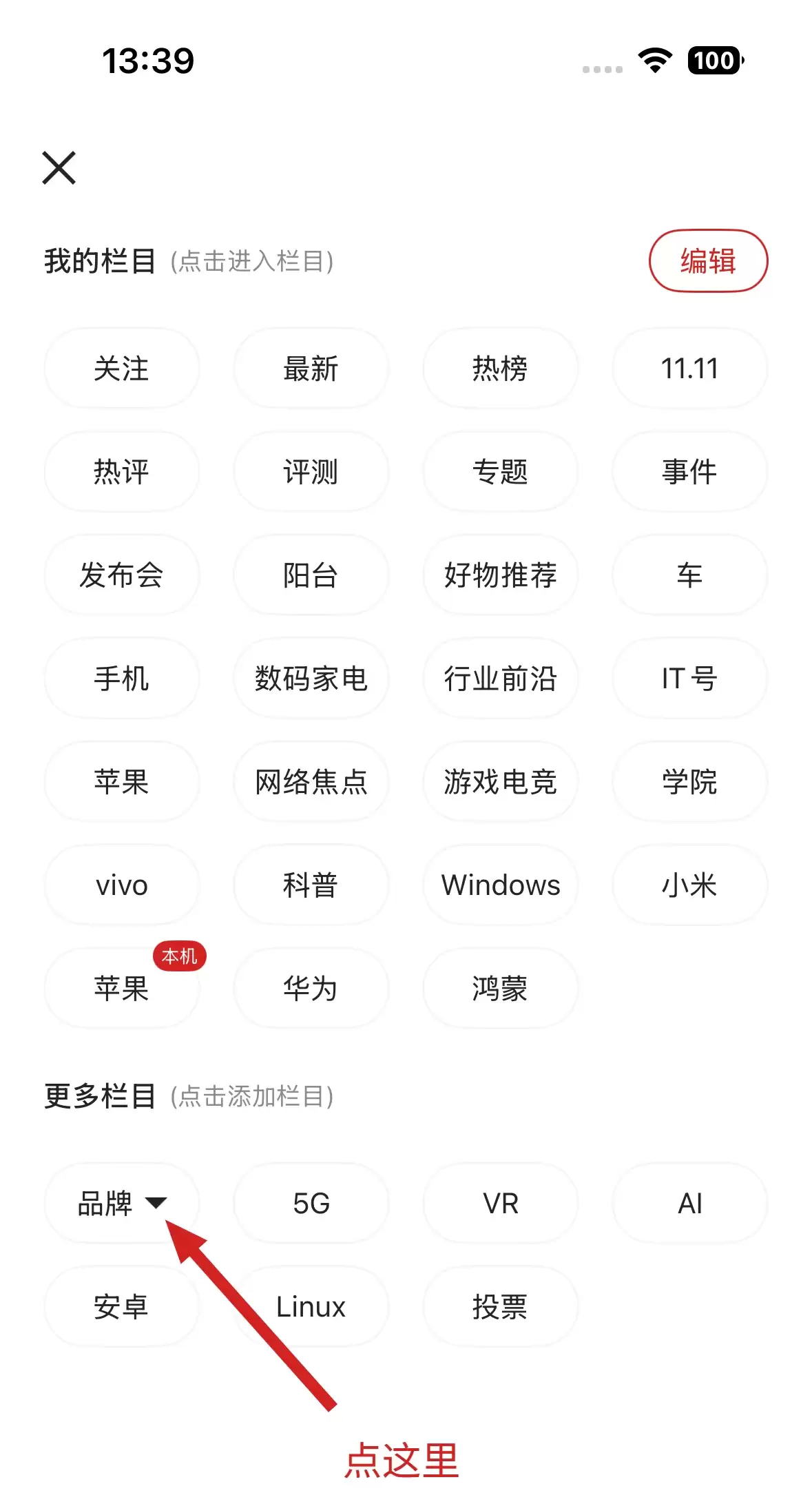The width and height of the screenshot is (812, 1504).
Task: Add the 投票 channel from 更多栏目
Action: coord(500,1306)
